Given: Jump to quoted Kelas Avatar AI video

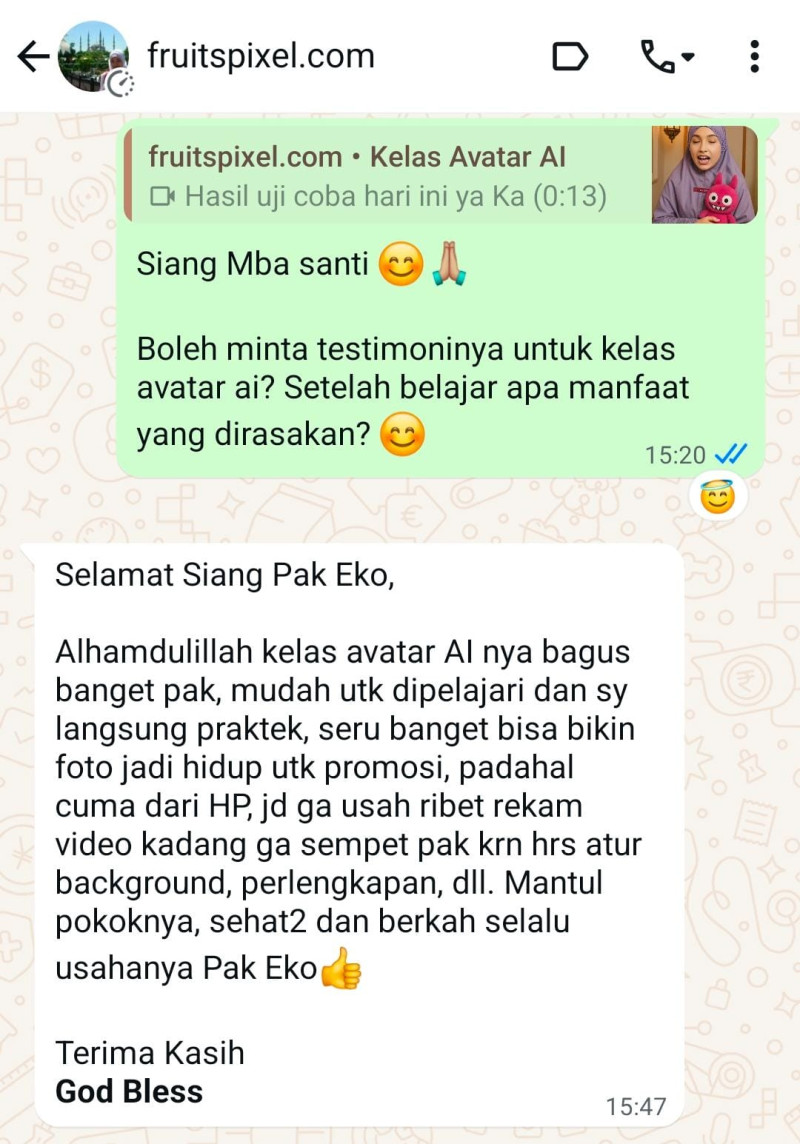Looking at the screenshot, I should pyautogui.click(x=440, y=175).
